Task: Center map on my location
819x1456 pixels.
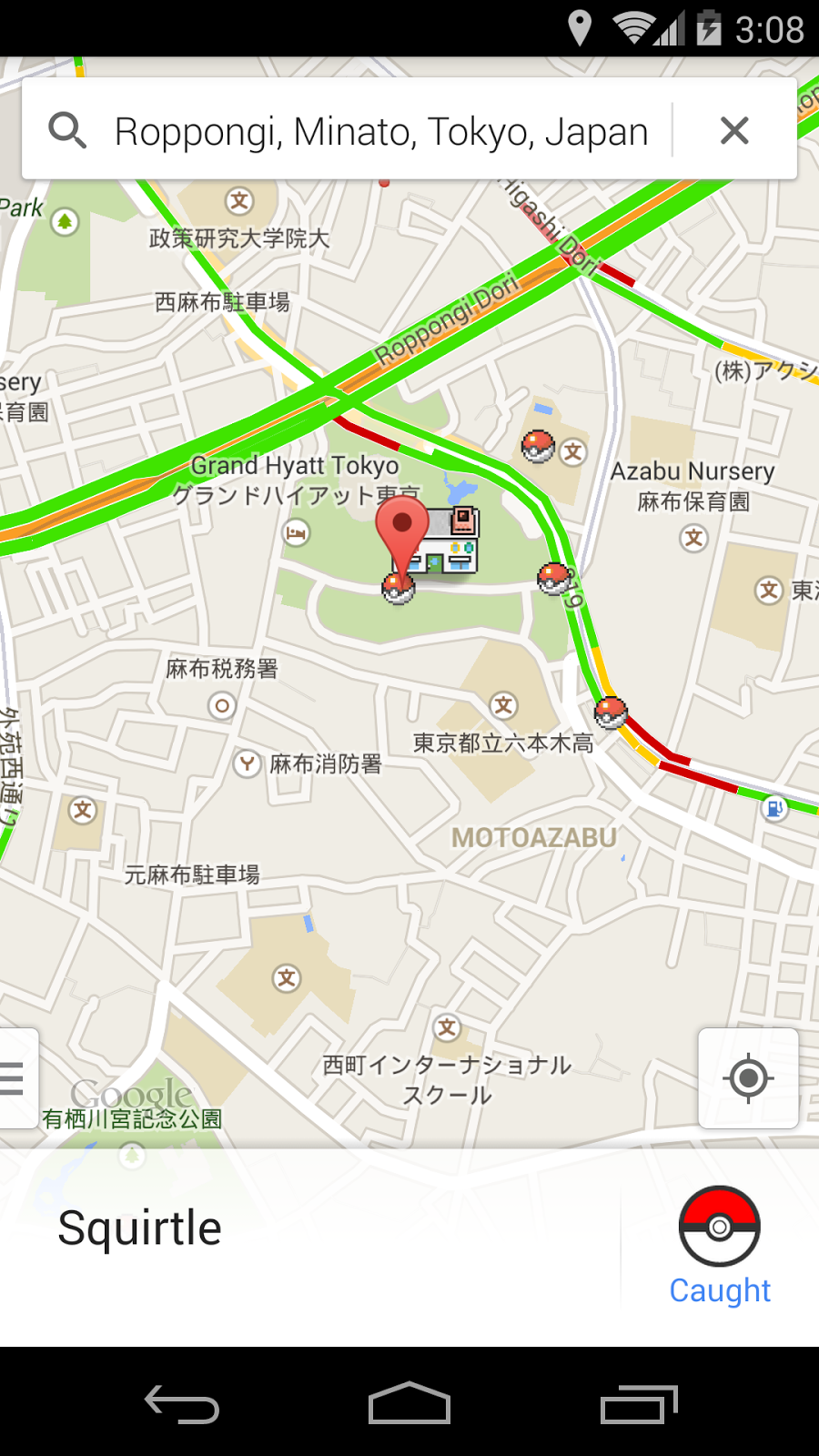Action: coord(748,1078)
